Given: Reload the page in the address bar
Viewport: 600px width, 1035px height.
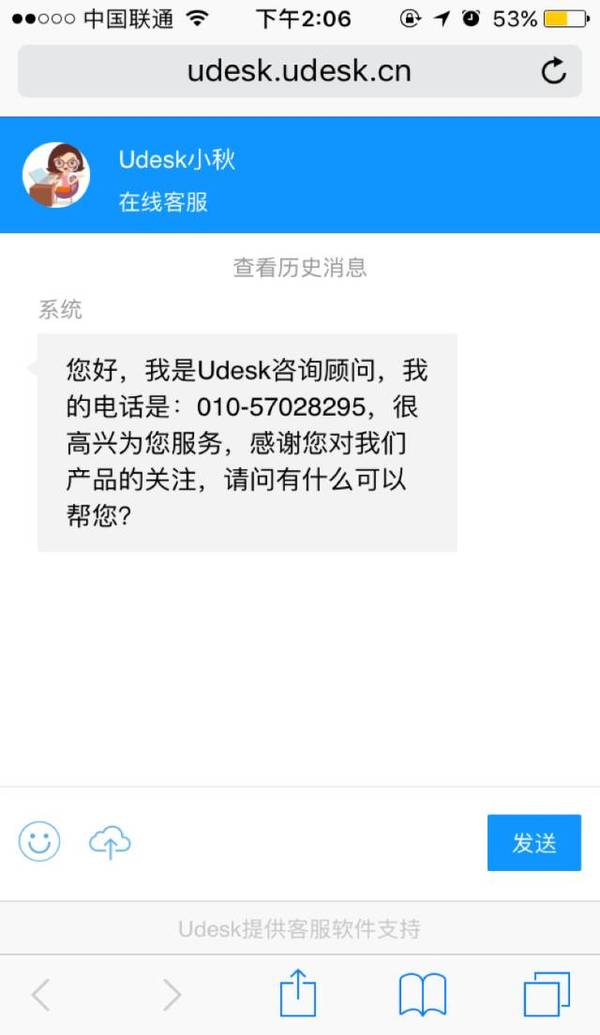Looking at the screenshot, I should pyautogui.click(x=554, y=71).
